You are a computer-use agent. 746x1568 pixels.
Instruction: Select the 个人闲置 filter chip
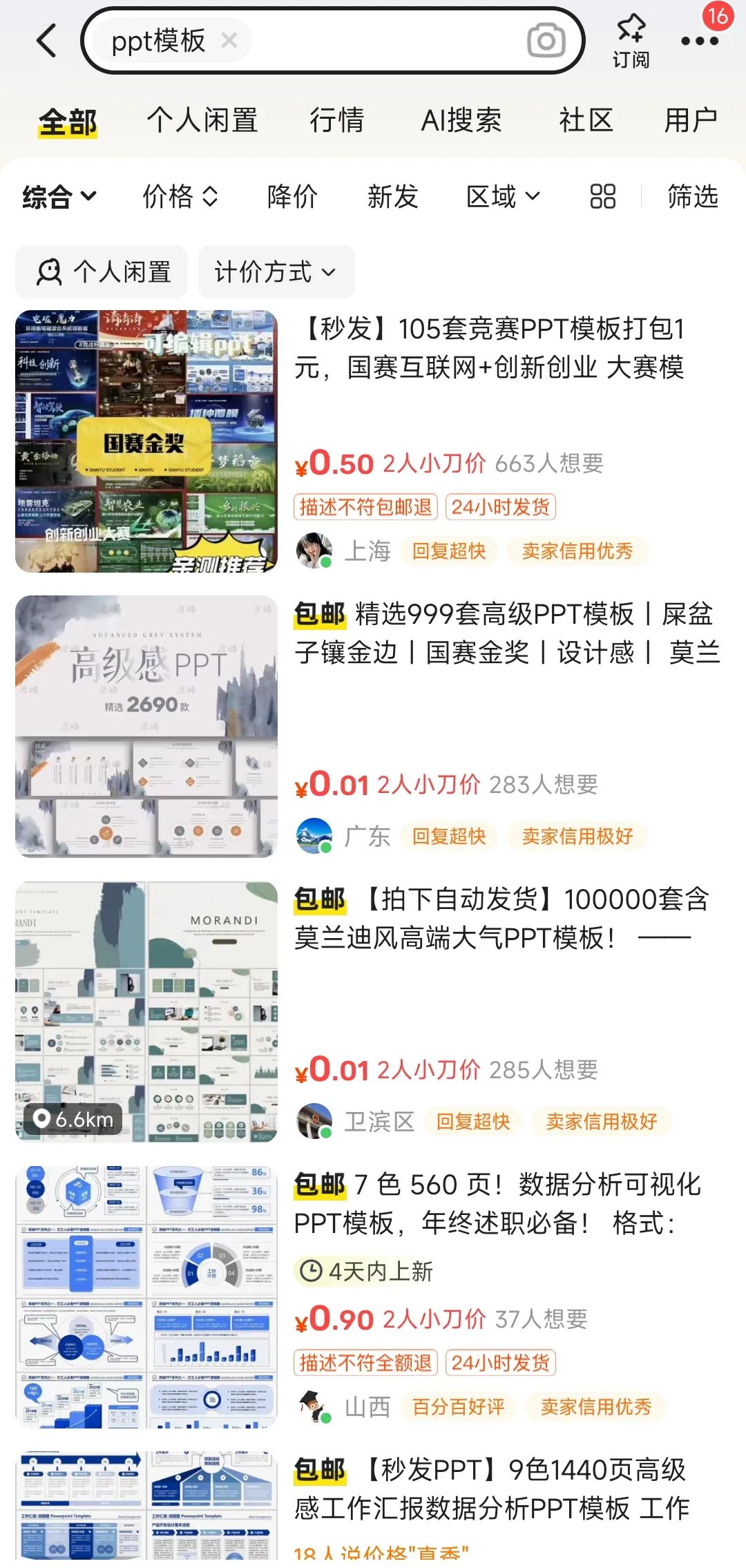tap(102, 272)
